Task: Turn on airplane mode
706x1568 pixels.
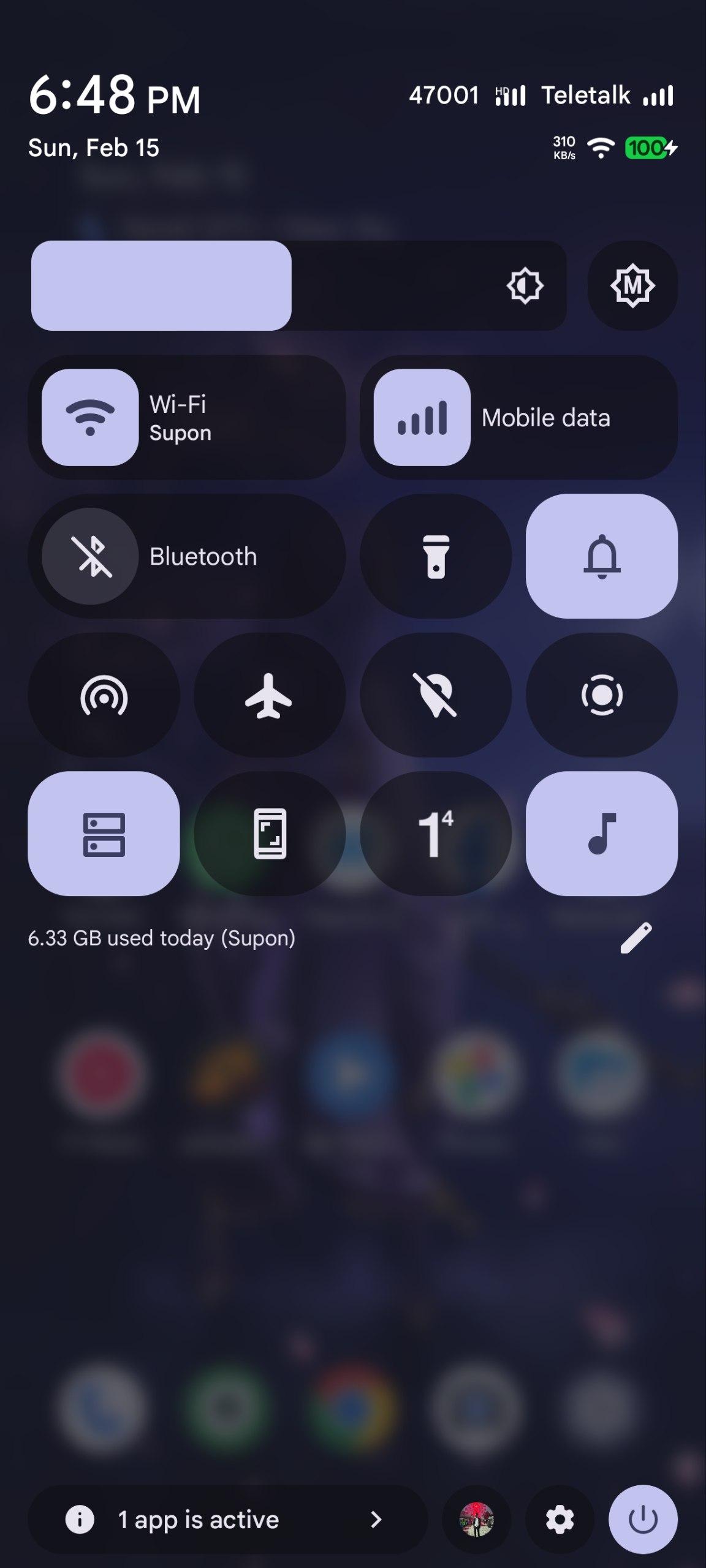Action: pos(270,695)
